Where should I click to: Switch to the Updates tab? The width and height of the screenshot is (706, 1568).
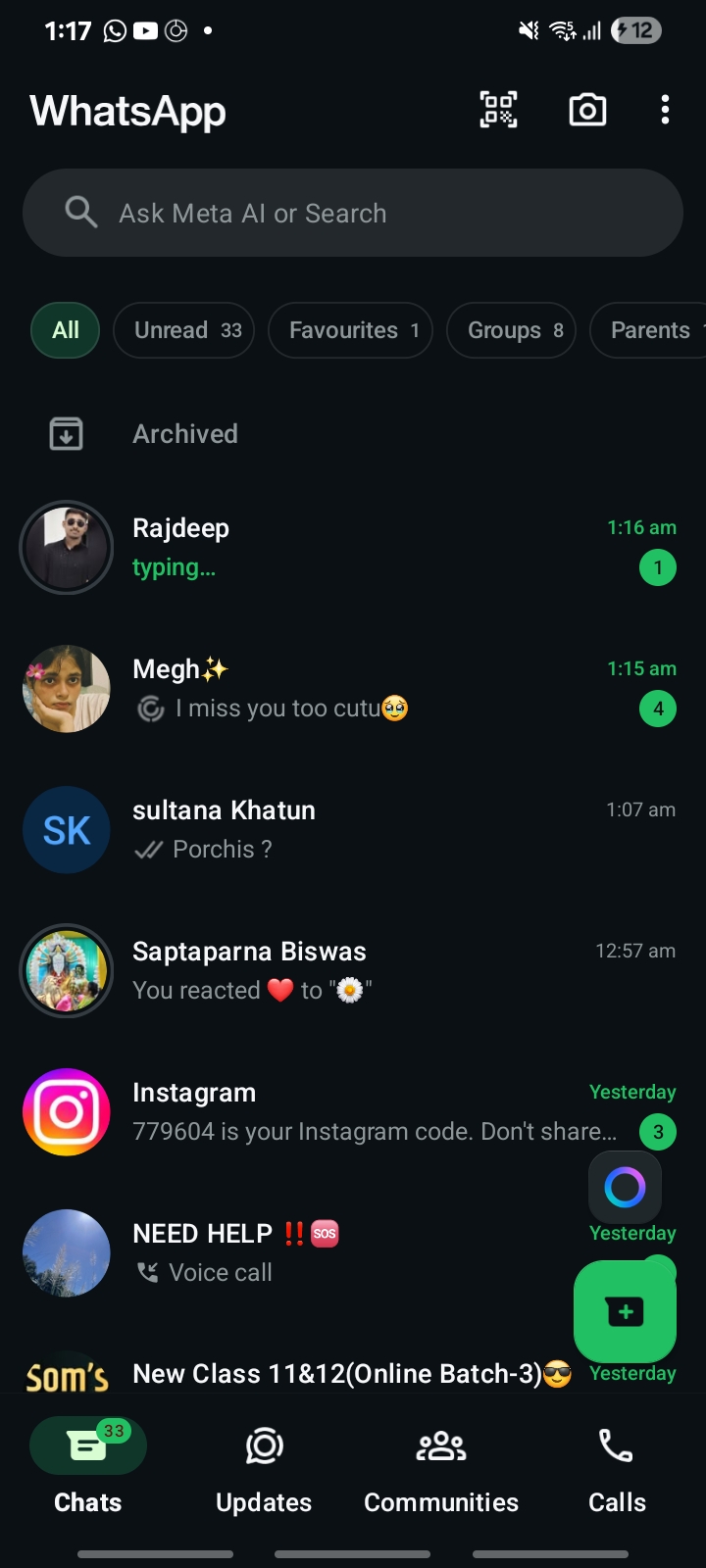coord(264,1468)
